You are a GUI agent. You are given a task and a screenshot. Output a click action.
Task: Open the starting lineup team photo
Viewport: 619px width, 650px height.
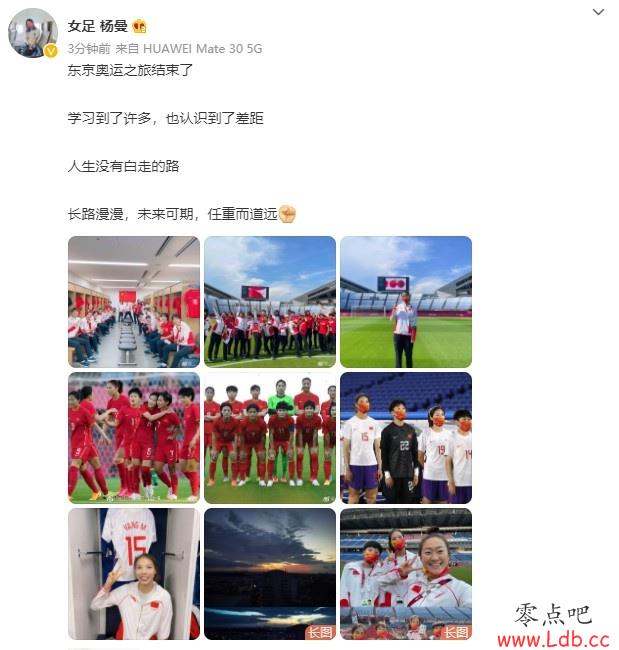coord(270,437)
